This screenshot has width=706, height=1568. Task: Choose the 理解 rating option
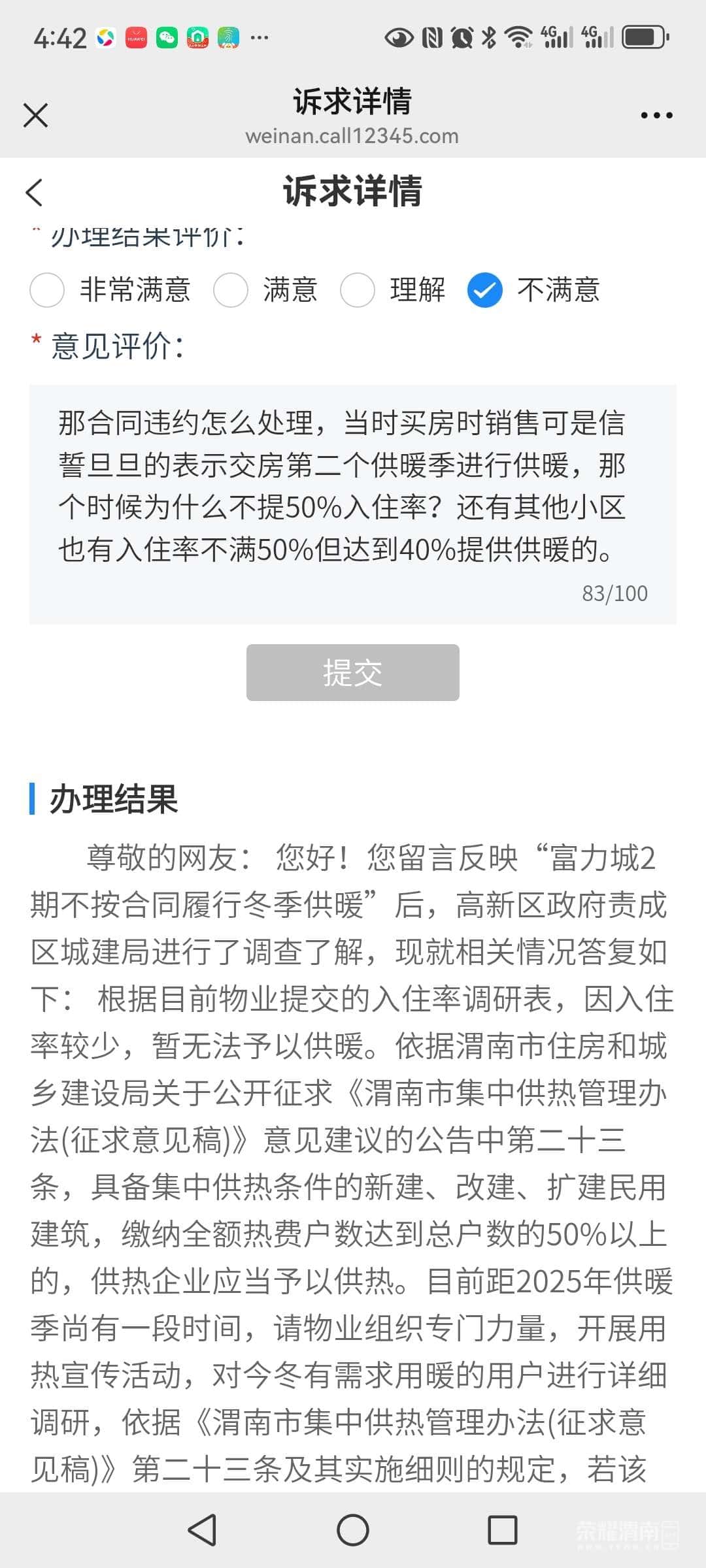pyautogui.click(x=358, y=290)
